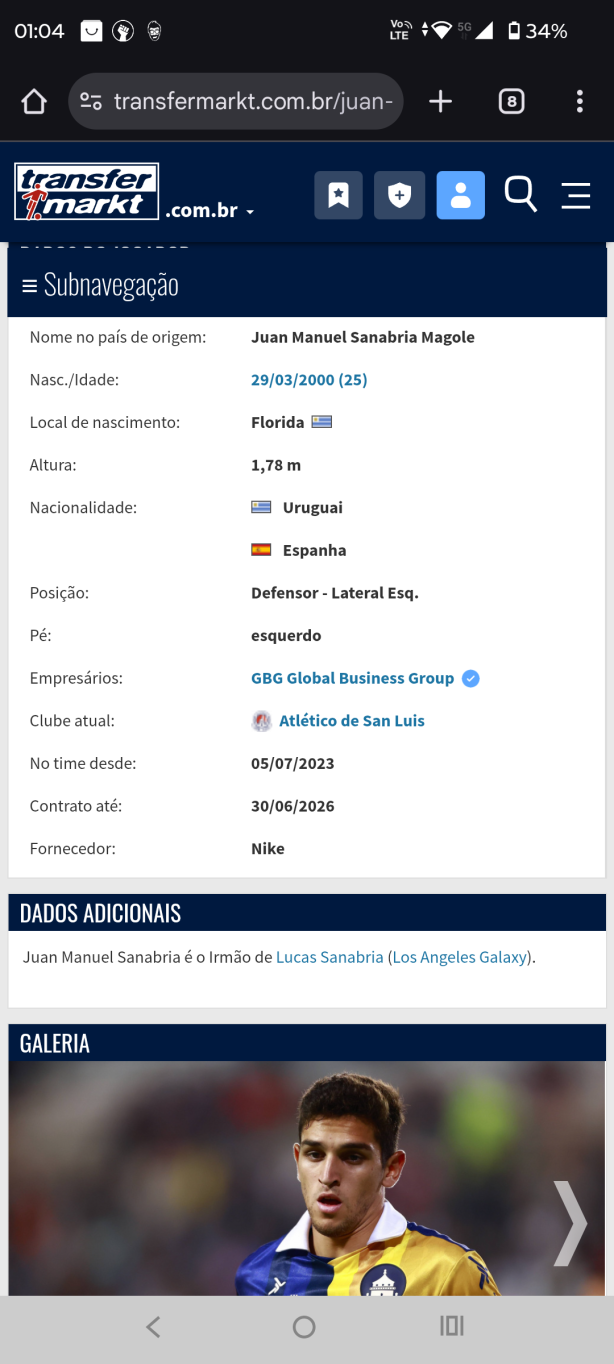Open the browser overflow menu

click(x=580, y=101)
